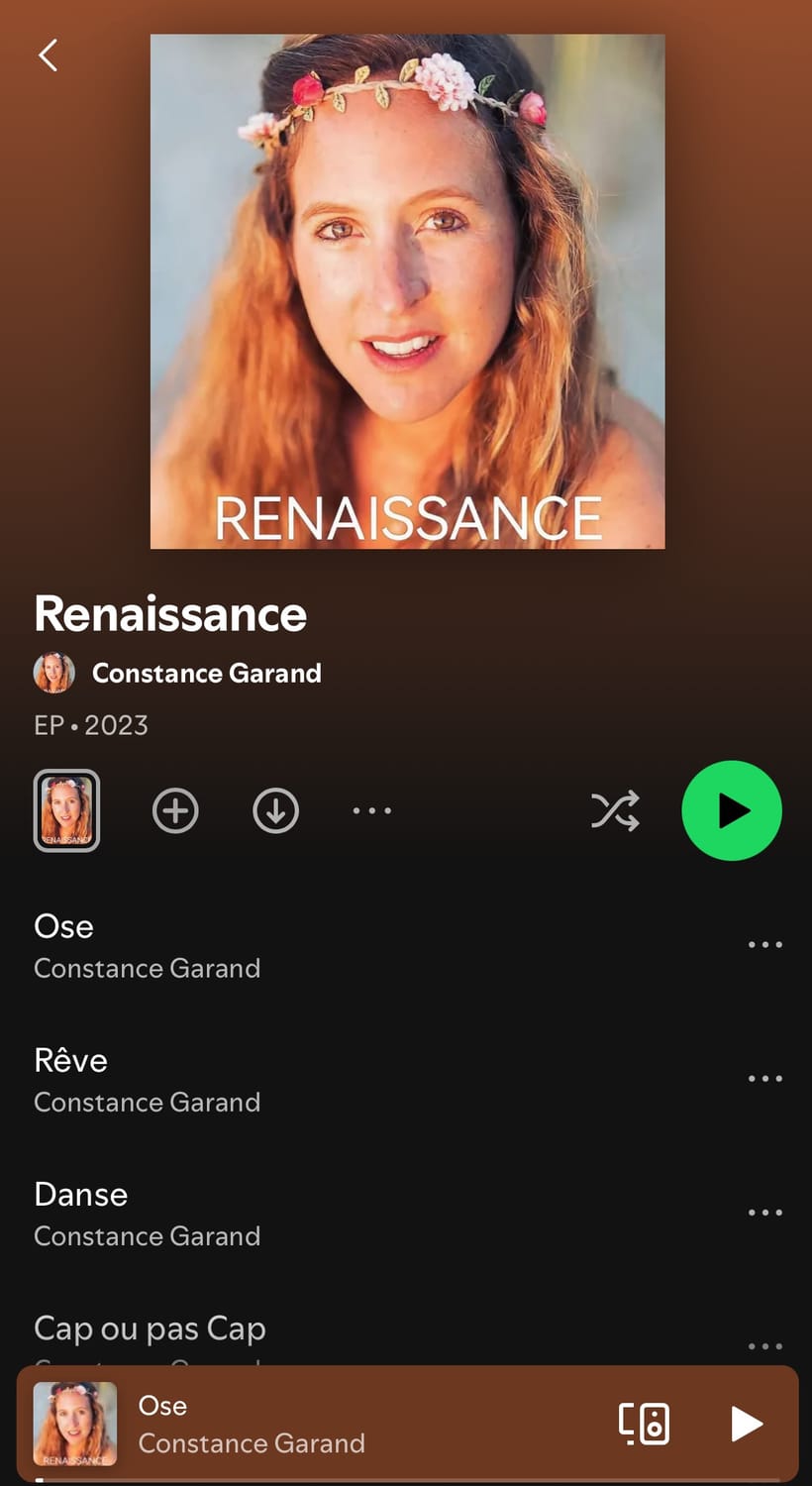Play the track Ose in the list
Image resolution: width=812 pixels, height=1486 pixels.
(x=376, y=946)
